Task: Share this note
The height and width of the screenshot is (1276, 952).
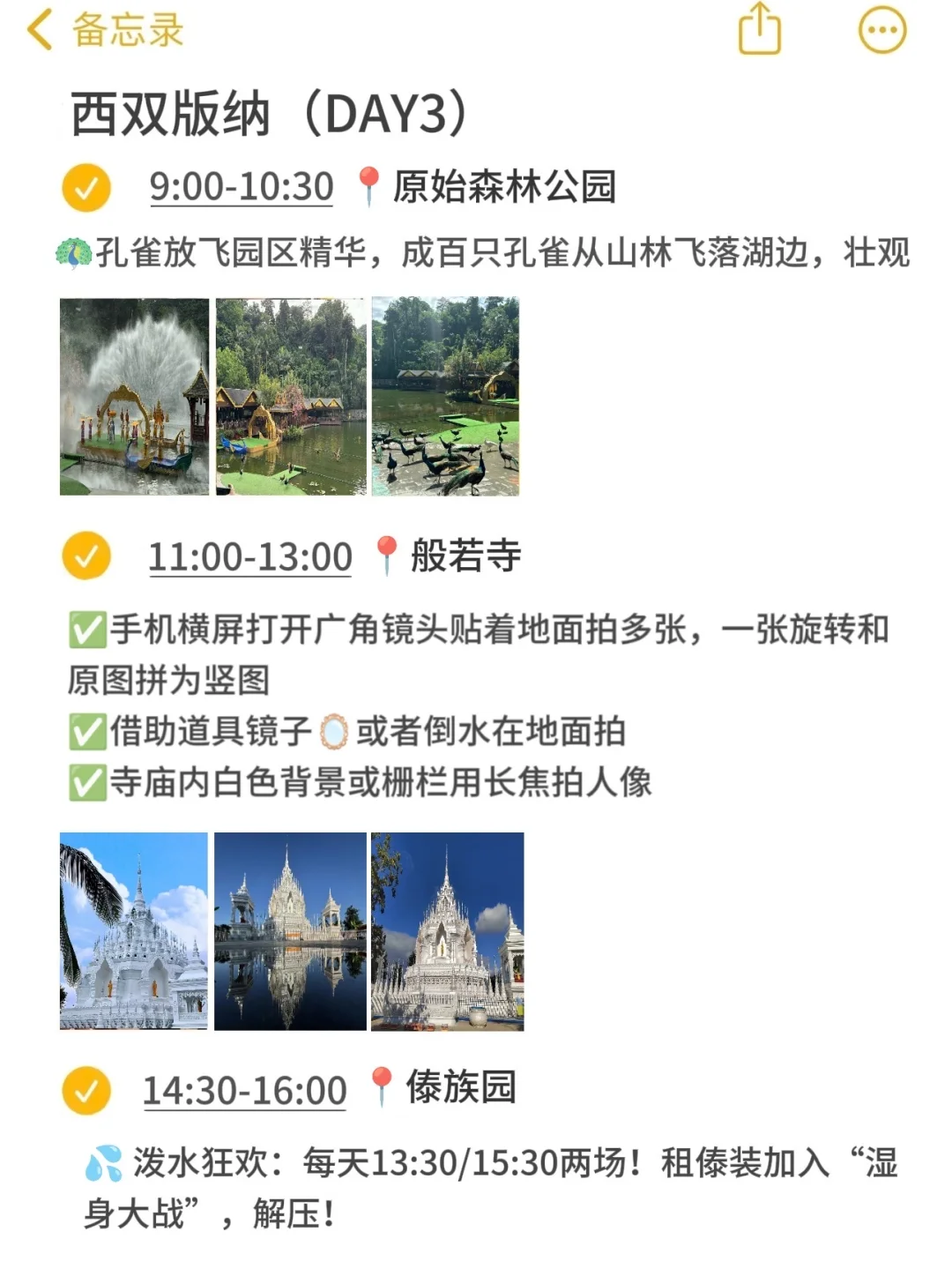Action: [x=759, y=30]
